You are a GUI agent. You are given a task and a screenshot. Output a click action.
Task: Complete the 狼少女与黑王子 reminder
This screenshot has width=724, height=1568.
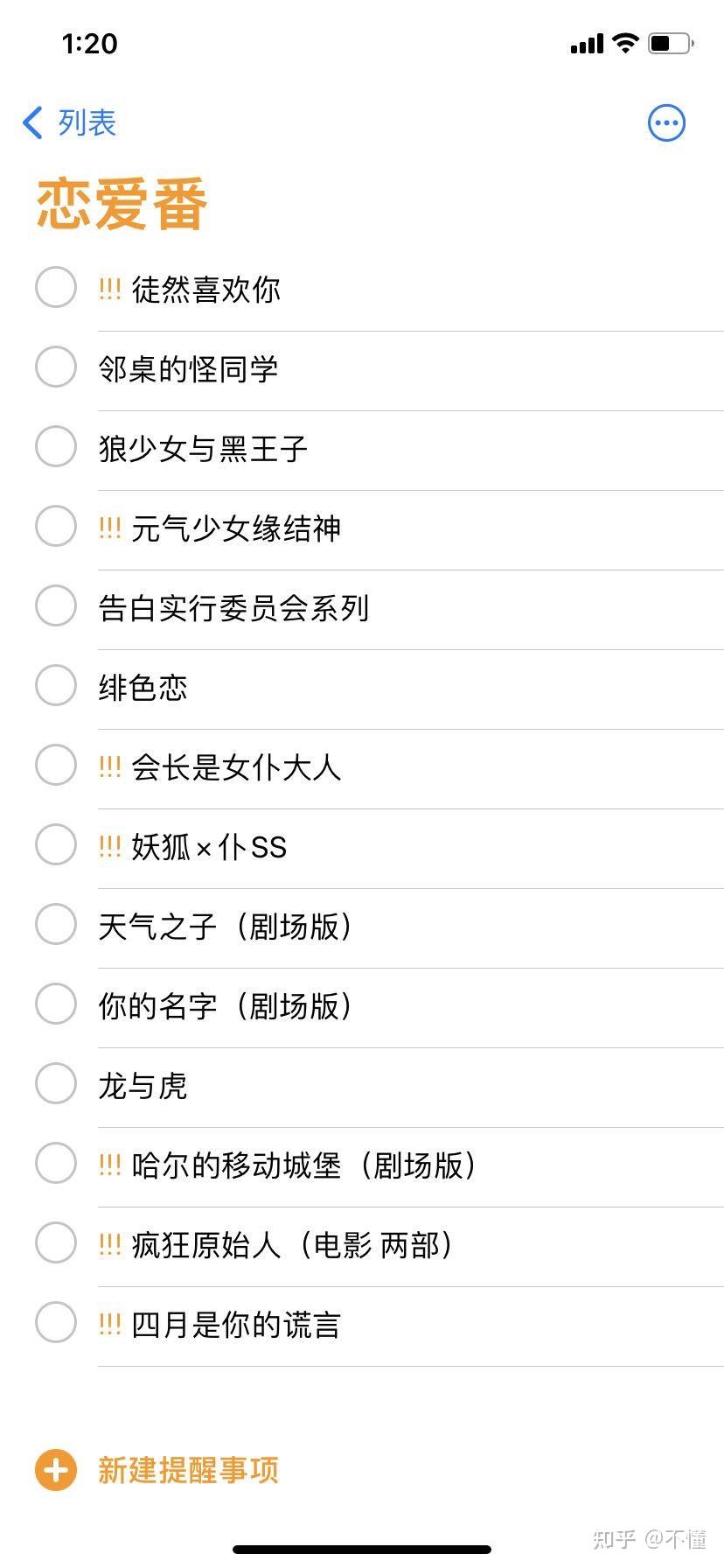point(56,447)
